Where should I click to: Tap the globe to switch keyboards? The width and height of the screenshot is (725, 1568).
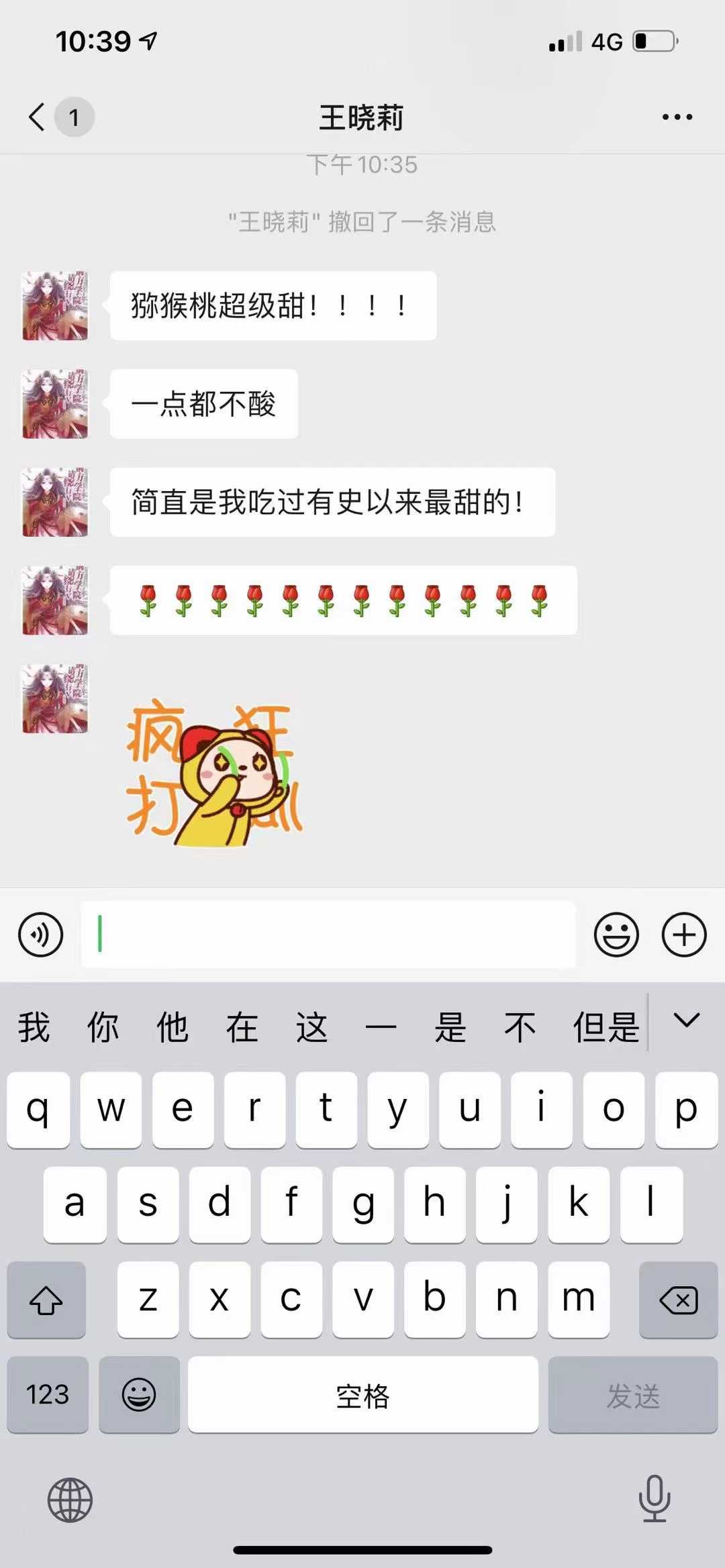(x=70, y=1500)
